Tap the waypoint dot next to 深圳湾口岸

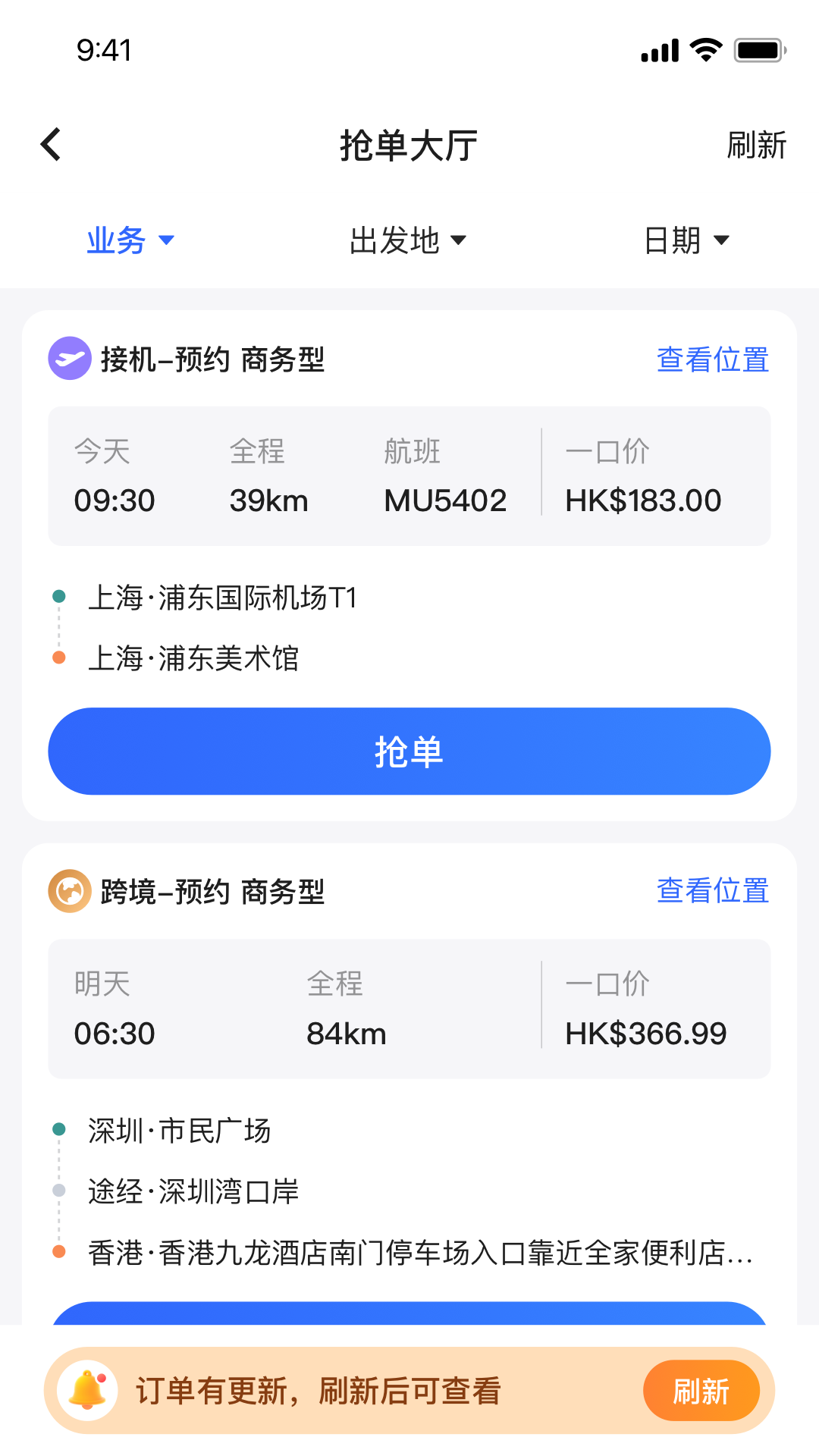pos(58,1191)
